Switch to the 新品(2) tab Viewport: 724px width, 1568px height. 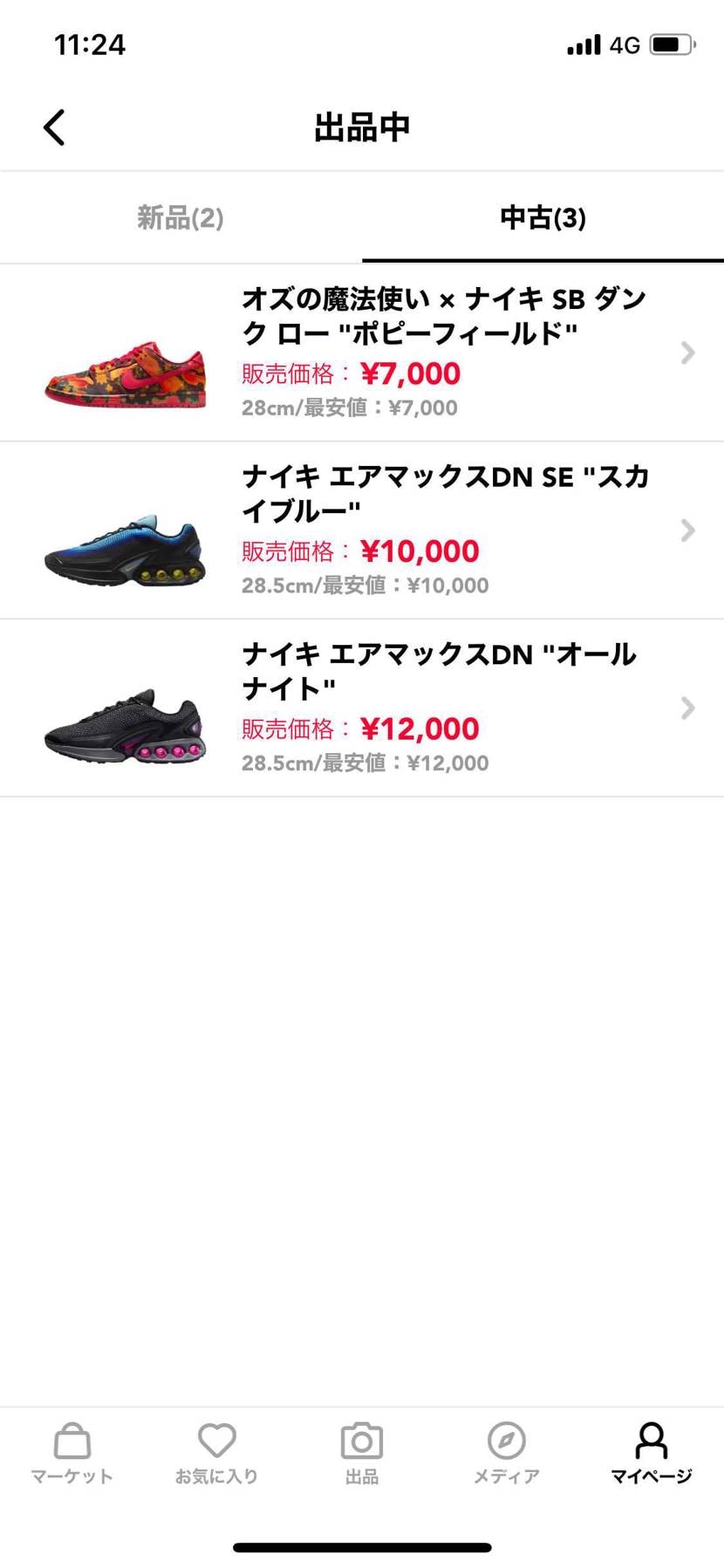coord(181,218)
